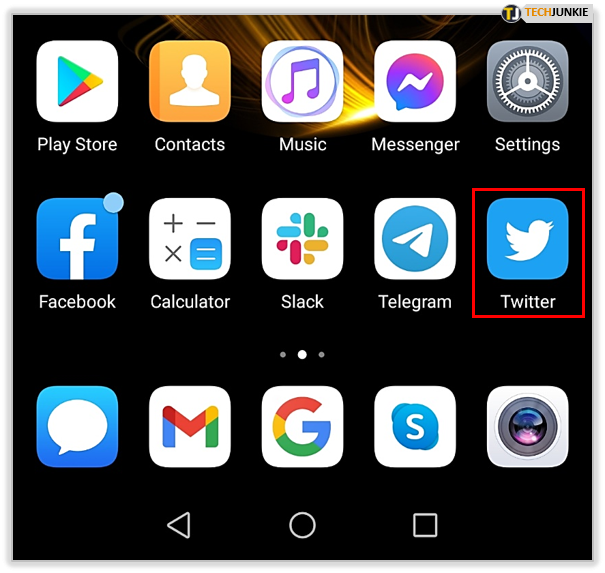Screen dimensions: 605x573
Task: Launch the Google app from the dock
Action: coord(302,427)
